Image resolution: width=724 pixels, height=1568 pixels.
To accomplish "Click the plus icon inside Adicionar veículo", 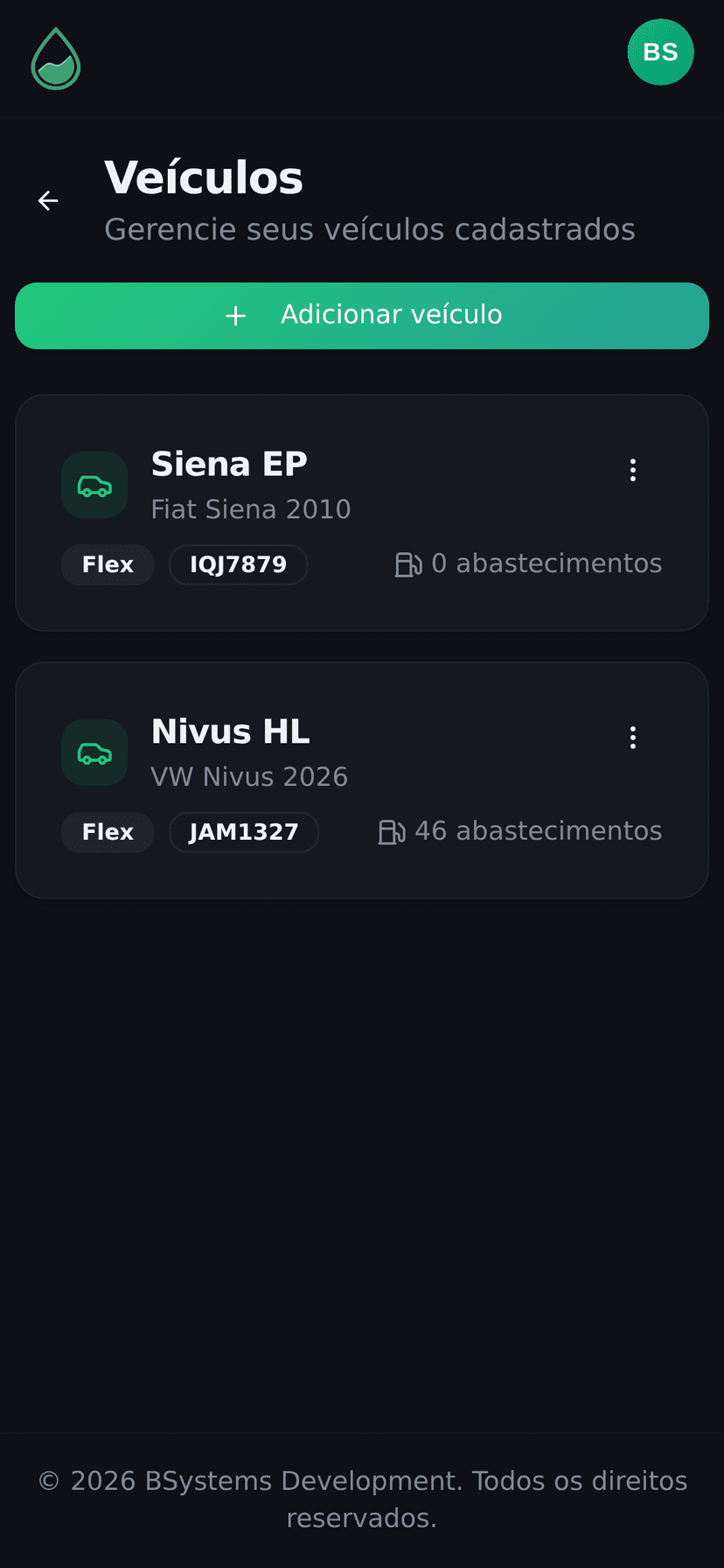I will (235, 316).
